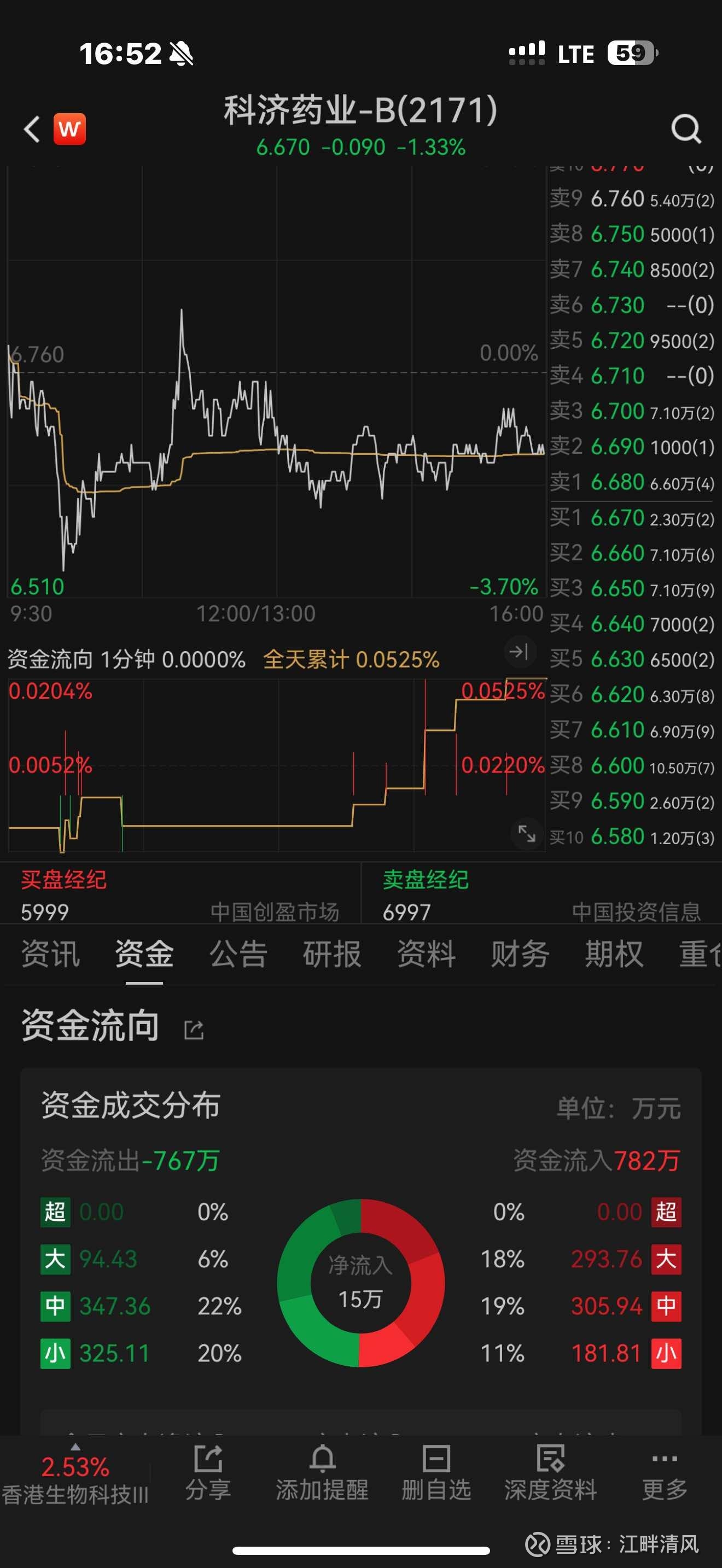Toggle to 资讯 news view

tap(50, 955)
